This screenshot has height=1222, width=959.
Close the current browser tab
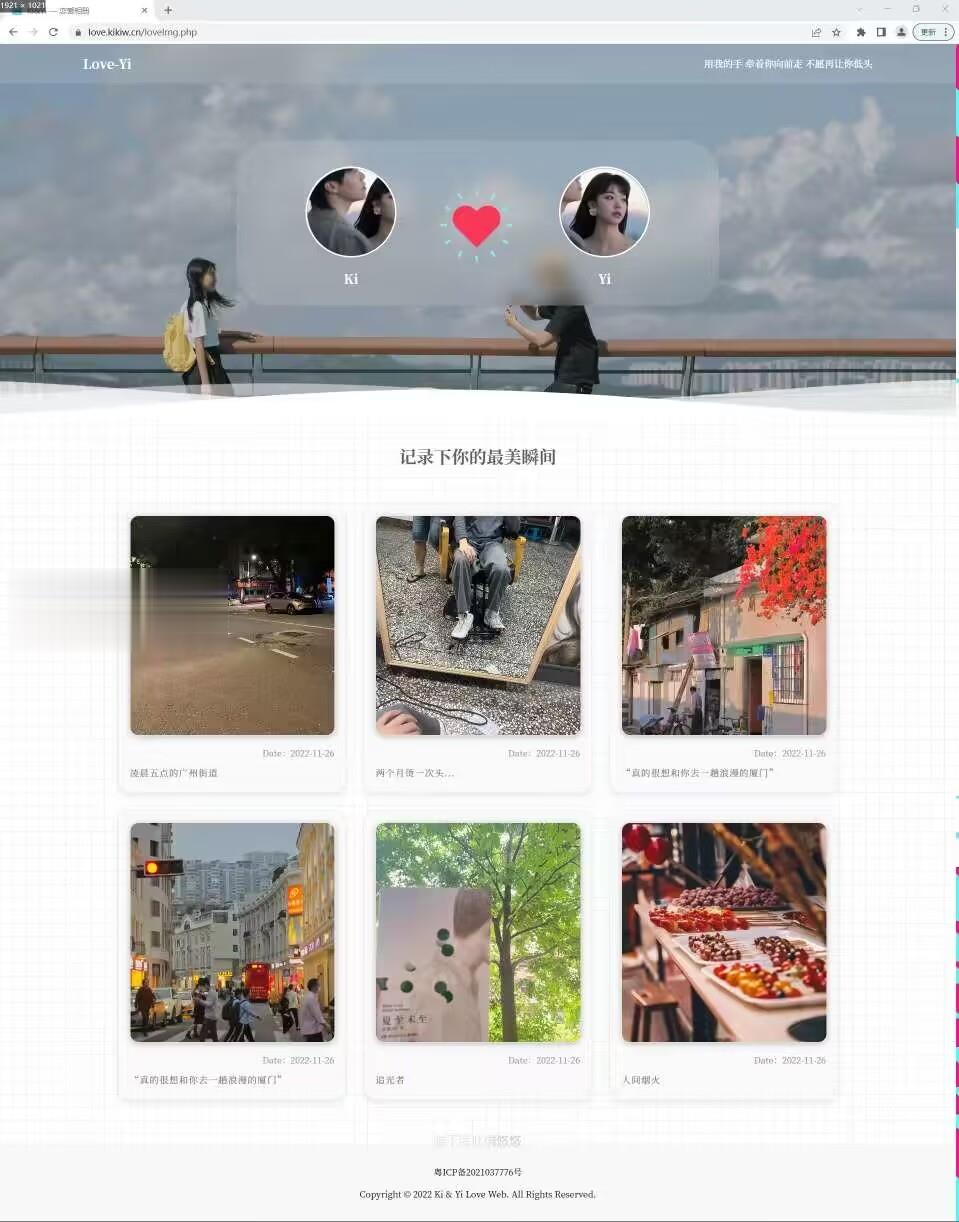pyautogui.click(x=144, y=10)
